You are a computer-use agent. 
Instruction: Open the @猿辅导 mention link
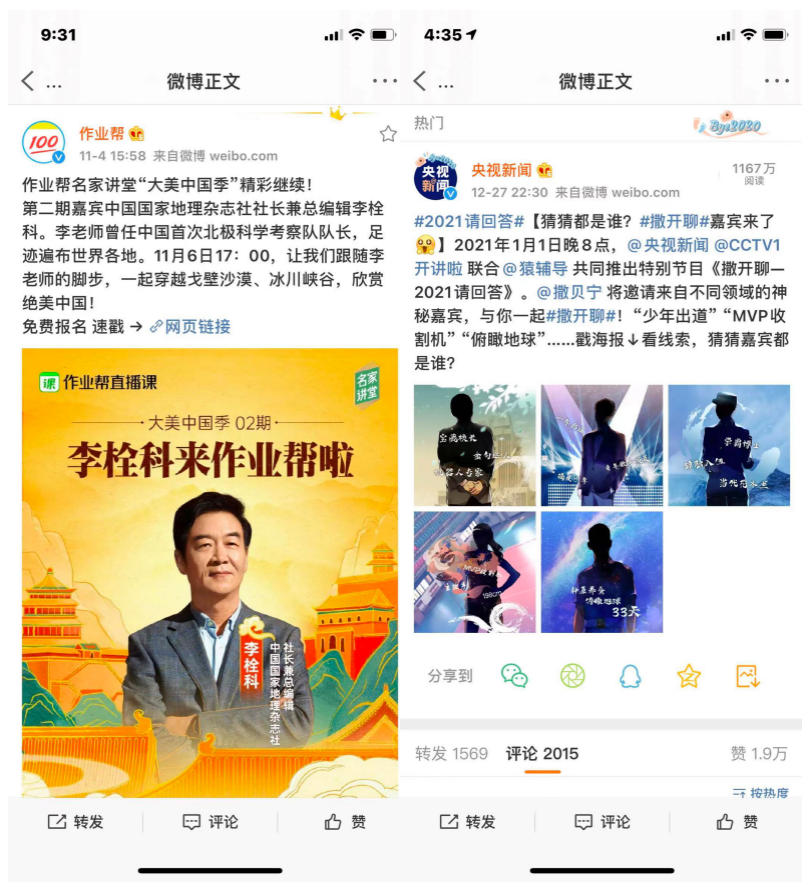coord(535,269)
